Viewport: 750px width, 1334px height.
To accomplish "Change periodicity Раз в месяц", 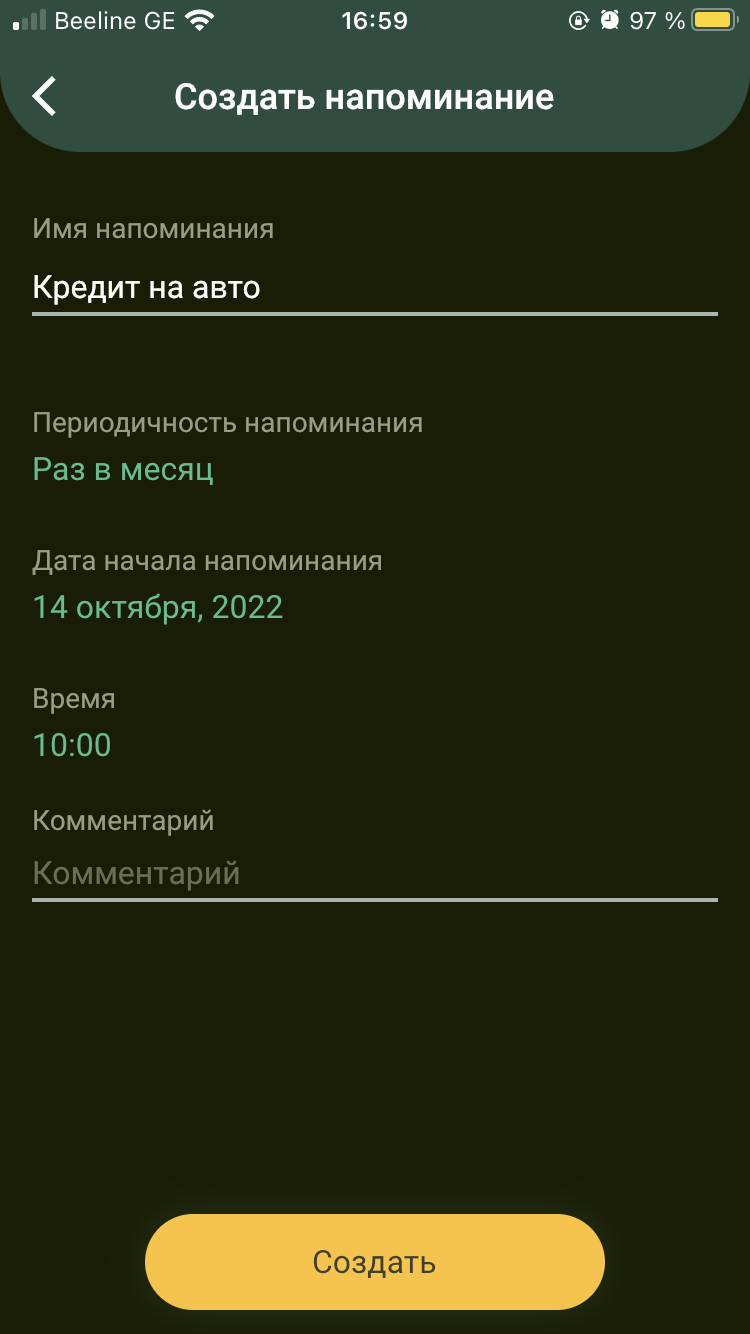I will [123, 469].
